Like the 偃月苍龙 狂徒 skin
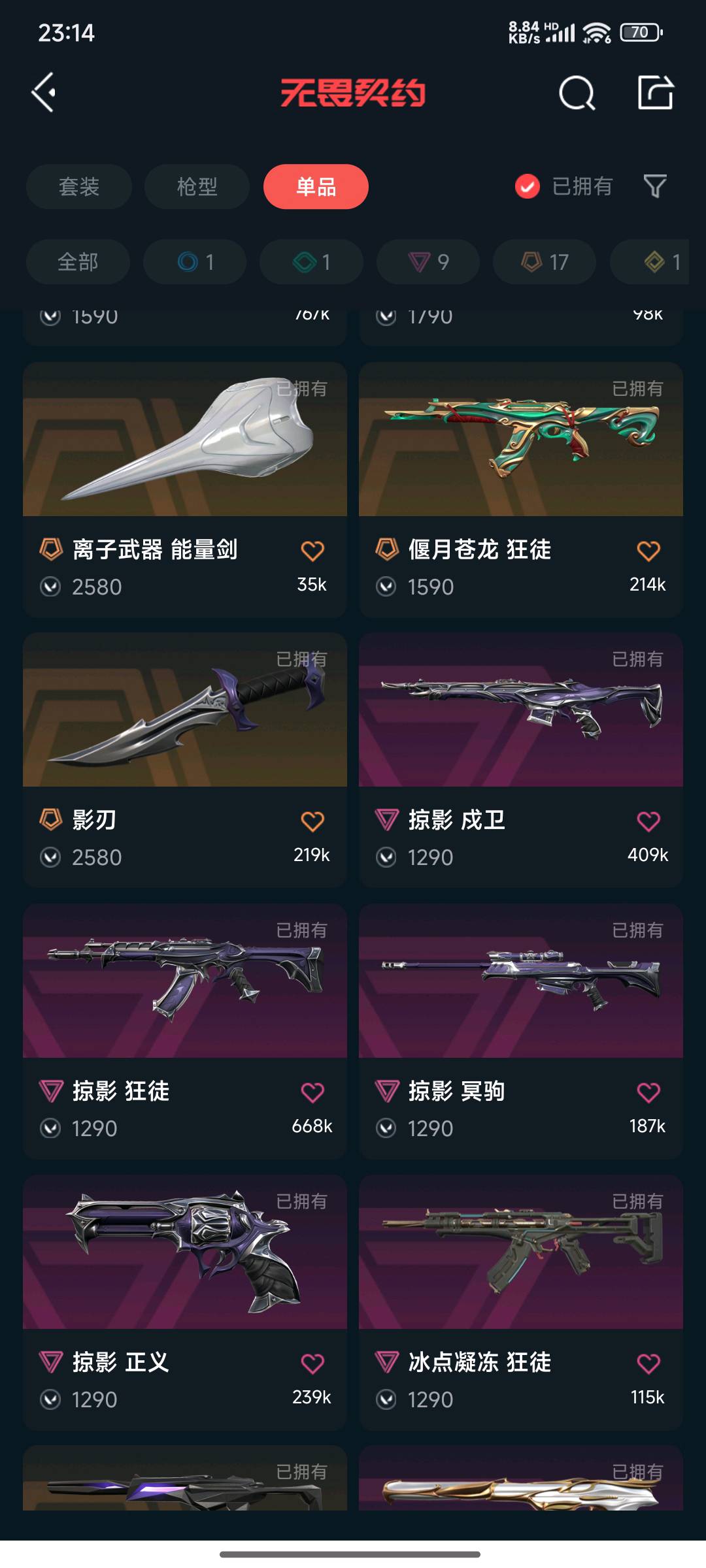 click(648, 551)
